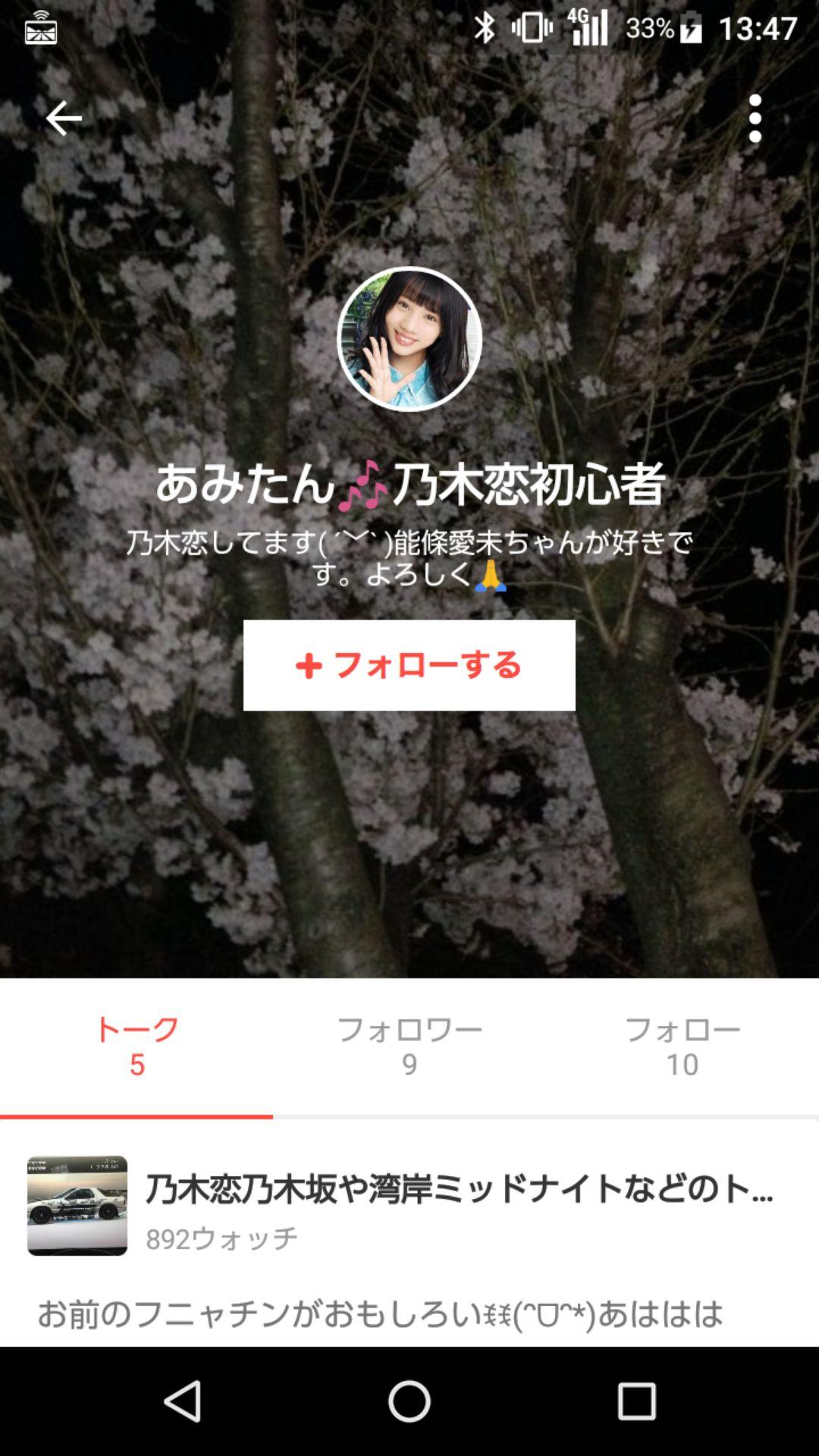Open the three-dot overflow menu

755,118
